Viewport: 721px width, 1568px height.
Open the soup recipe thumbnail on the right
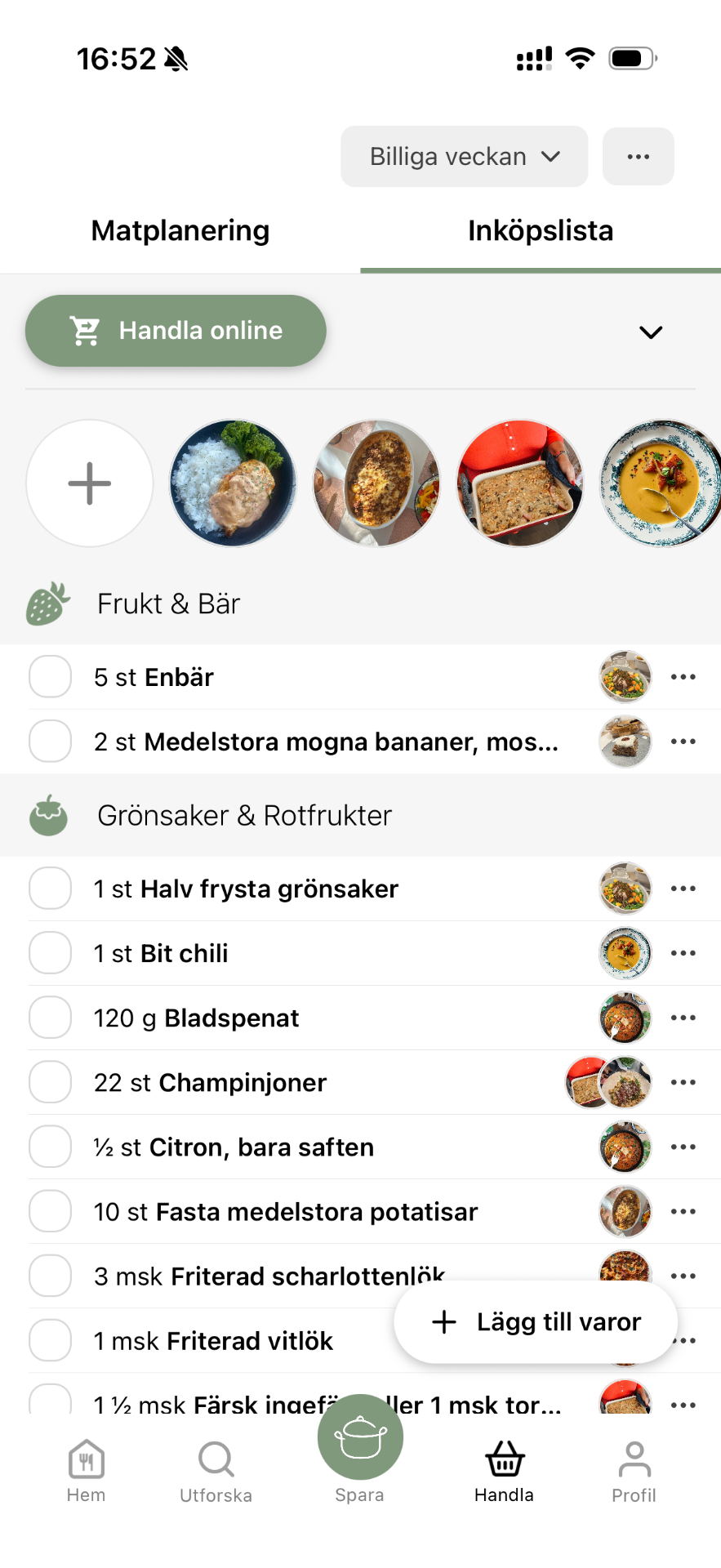661,483
